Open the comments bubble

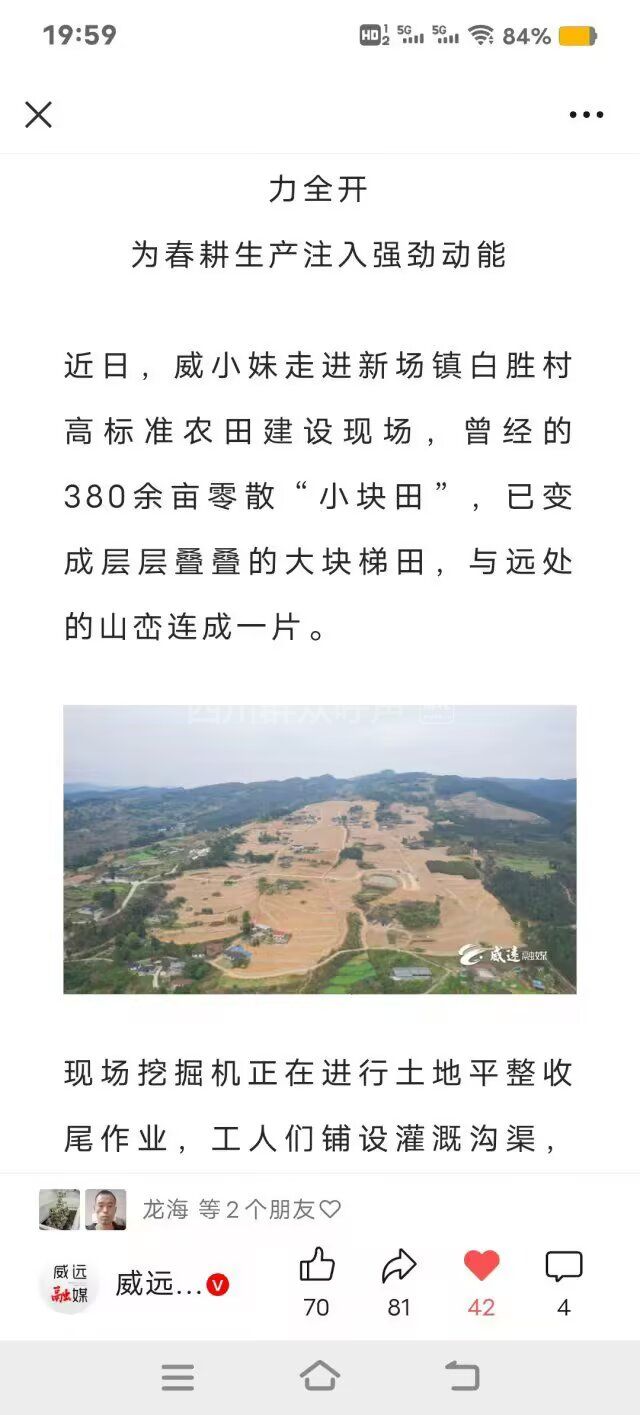pos(563,1267)
